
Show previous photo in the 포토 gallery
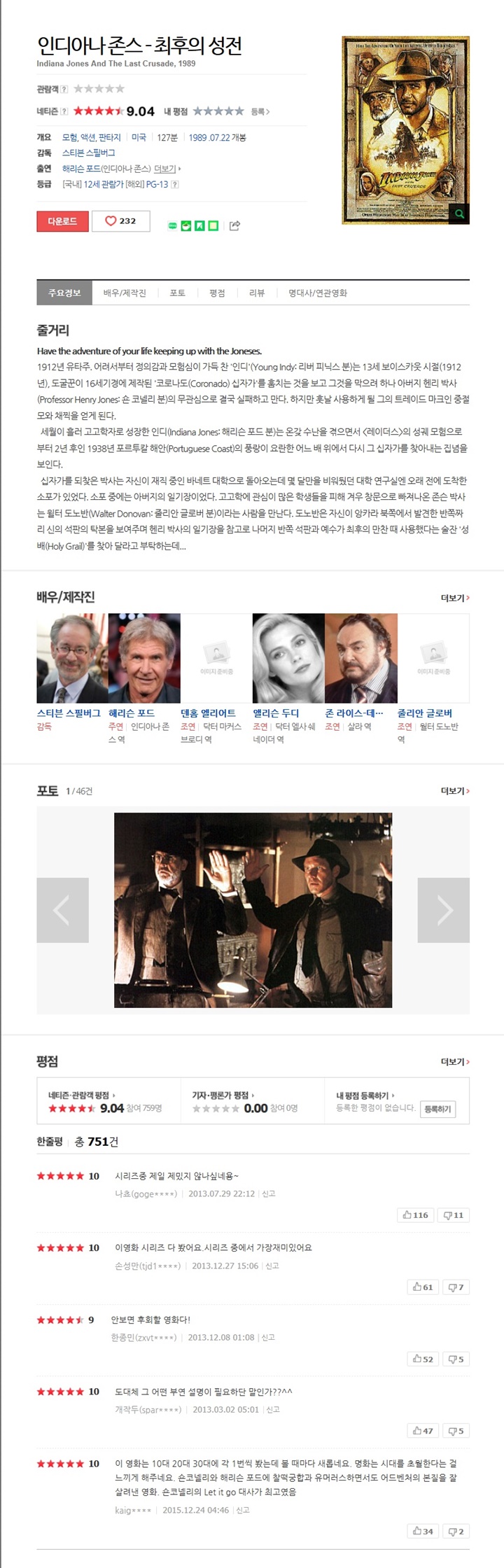point(62,909)
